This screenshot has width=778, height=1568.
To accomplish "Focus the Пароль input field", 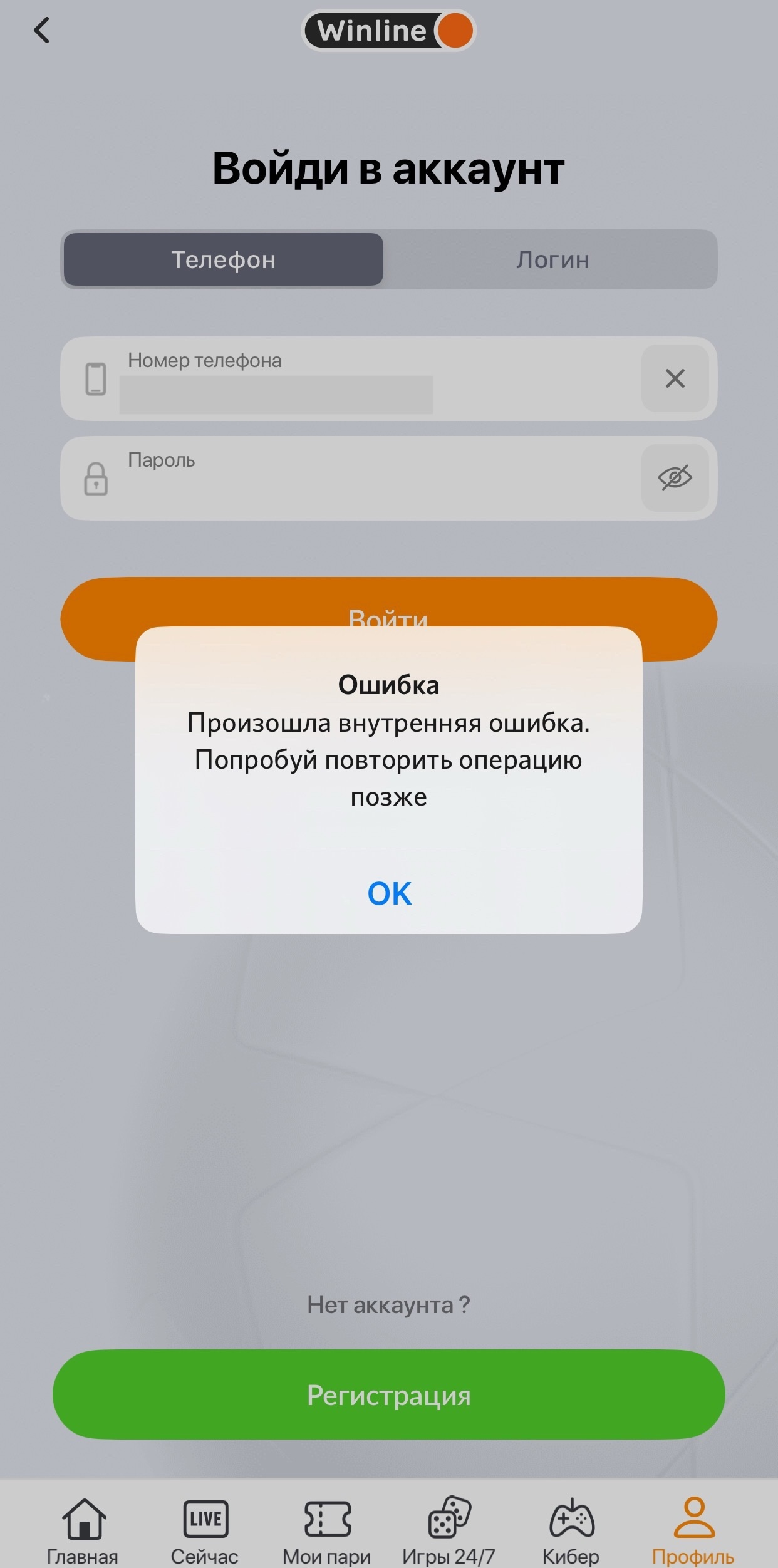I will pyautogui.click(x=351, y=478).
